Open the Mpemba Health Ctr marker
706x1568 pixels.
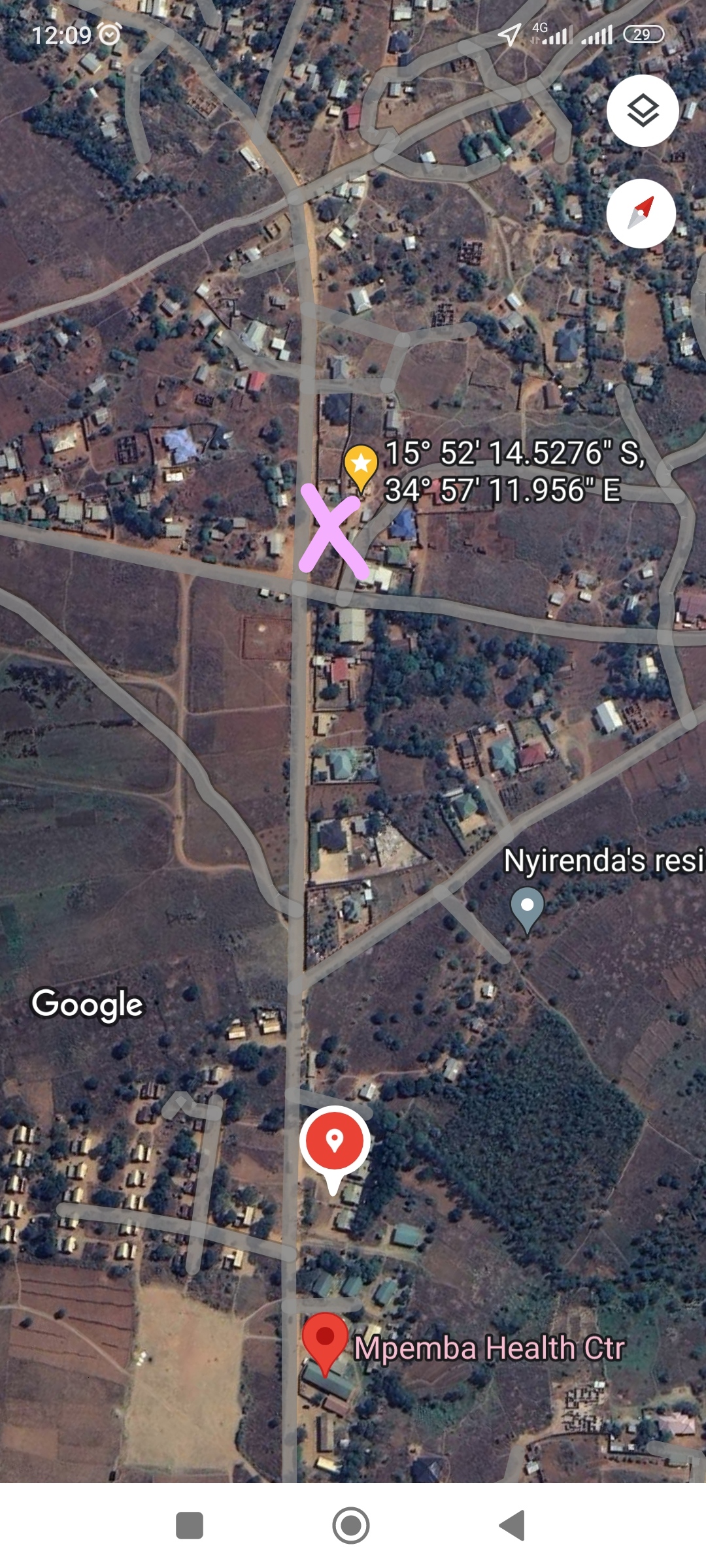(325, 1341)
